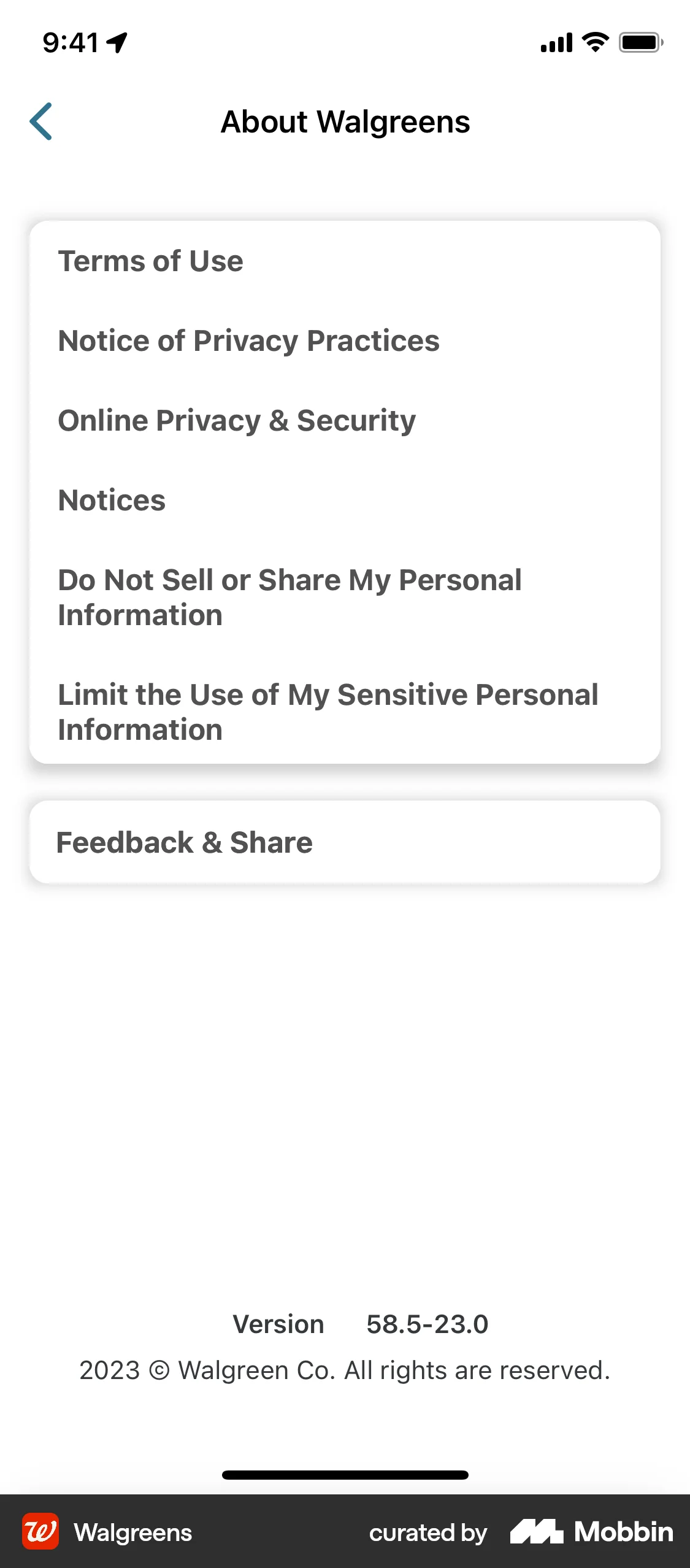The image size is (690, 1568).
Task: Select Do Not Sell or Share My Personal Information
Action: pos(289,597)
